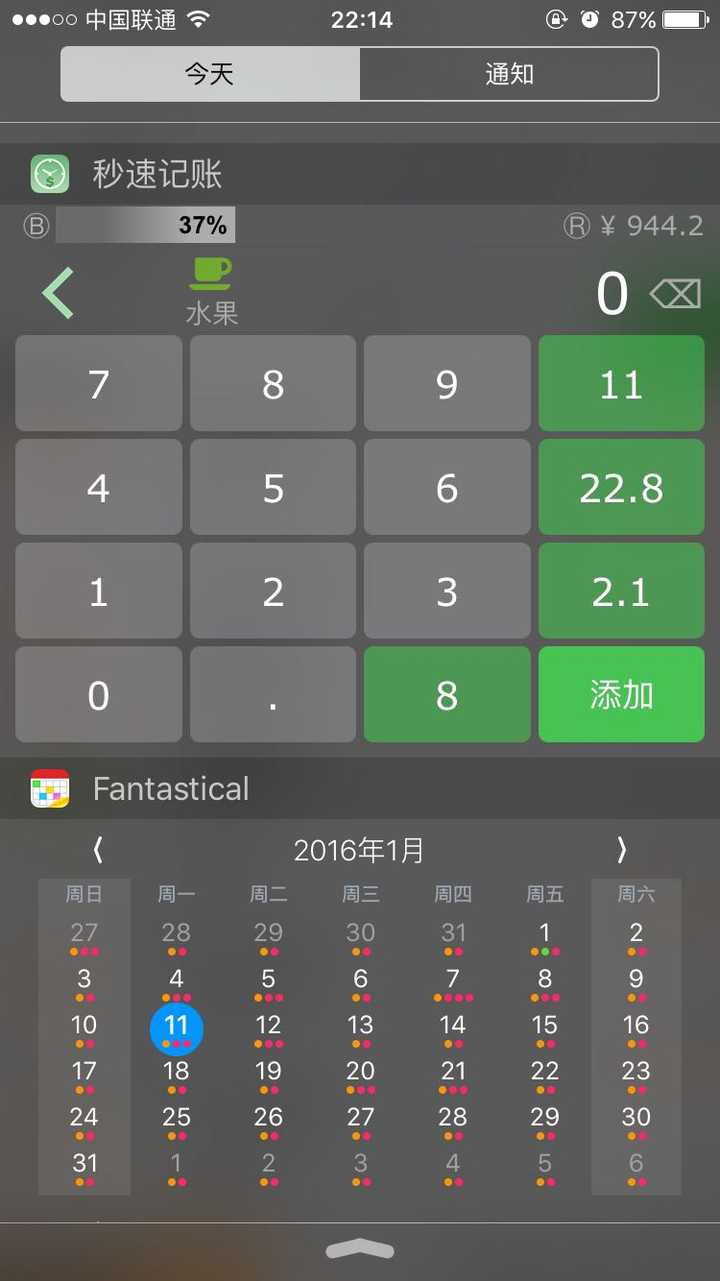Screen dimensions: 720x1281
Task: Choose the quick amount 22.8
Action: click(621, 488)
